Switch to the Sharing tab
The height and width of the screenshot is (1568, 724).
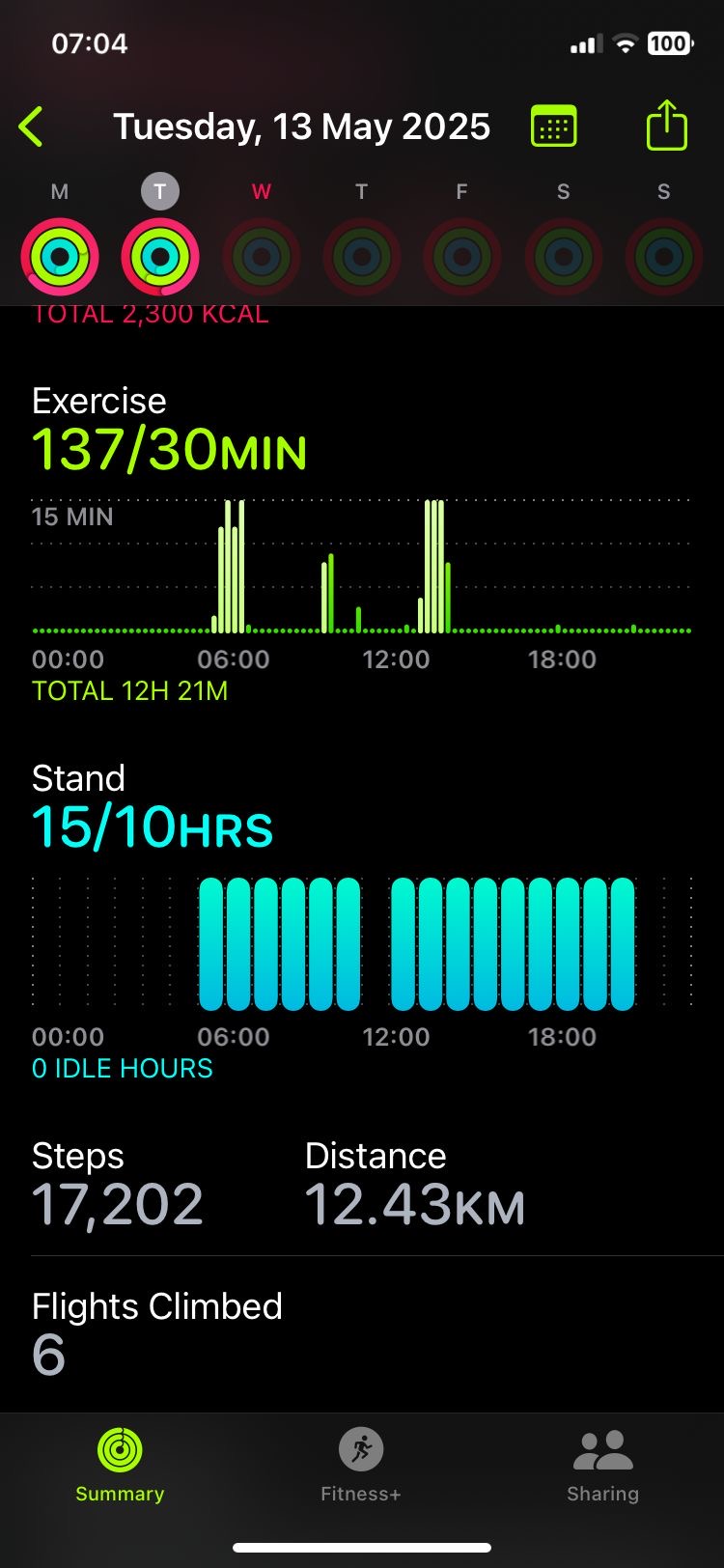(x=602, y=1465)
